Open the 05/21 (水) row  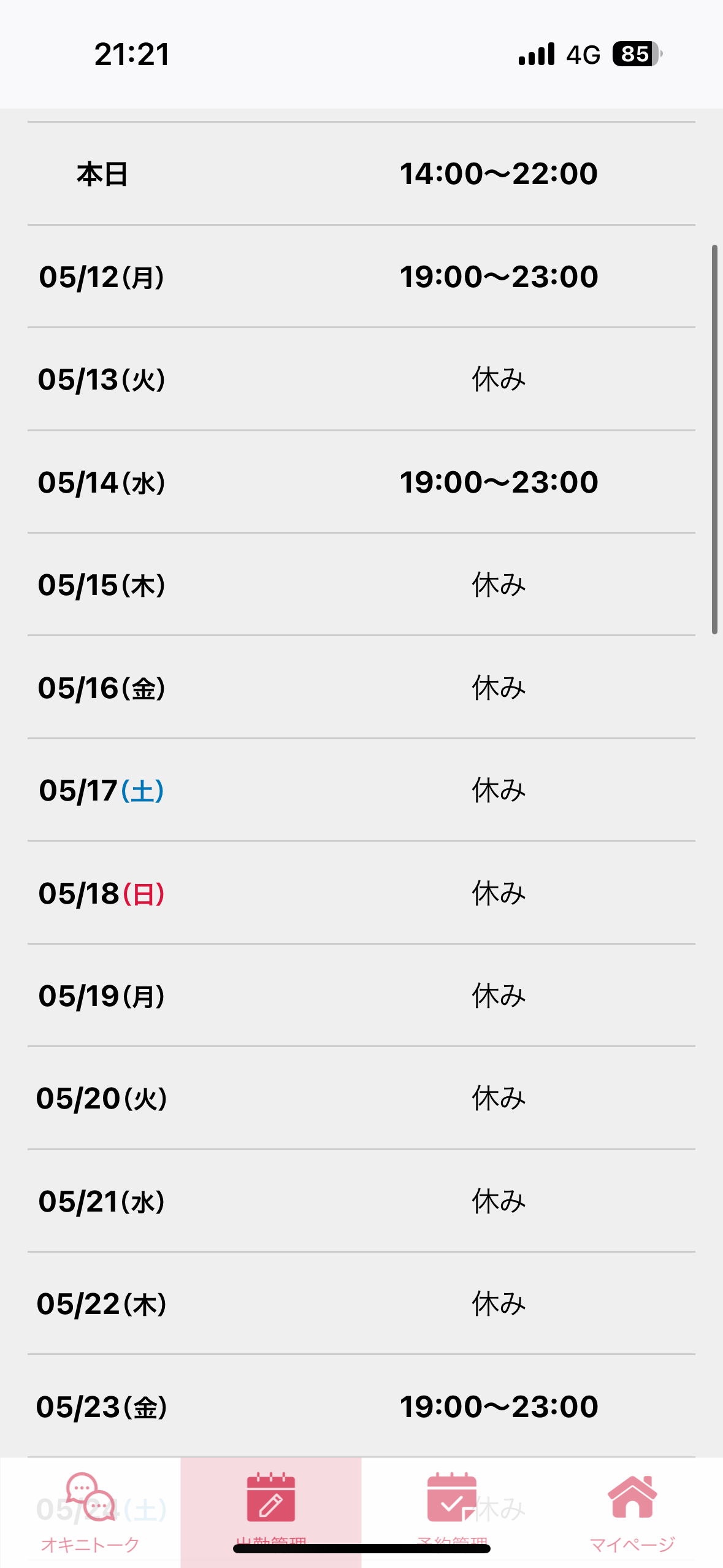pos(361,1201)
